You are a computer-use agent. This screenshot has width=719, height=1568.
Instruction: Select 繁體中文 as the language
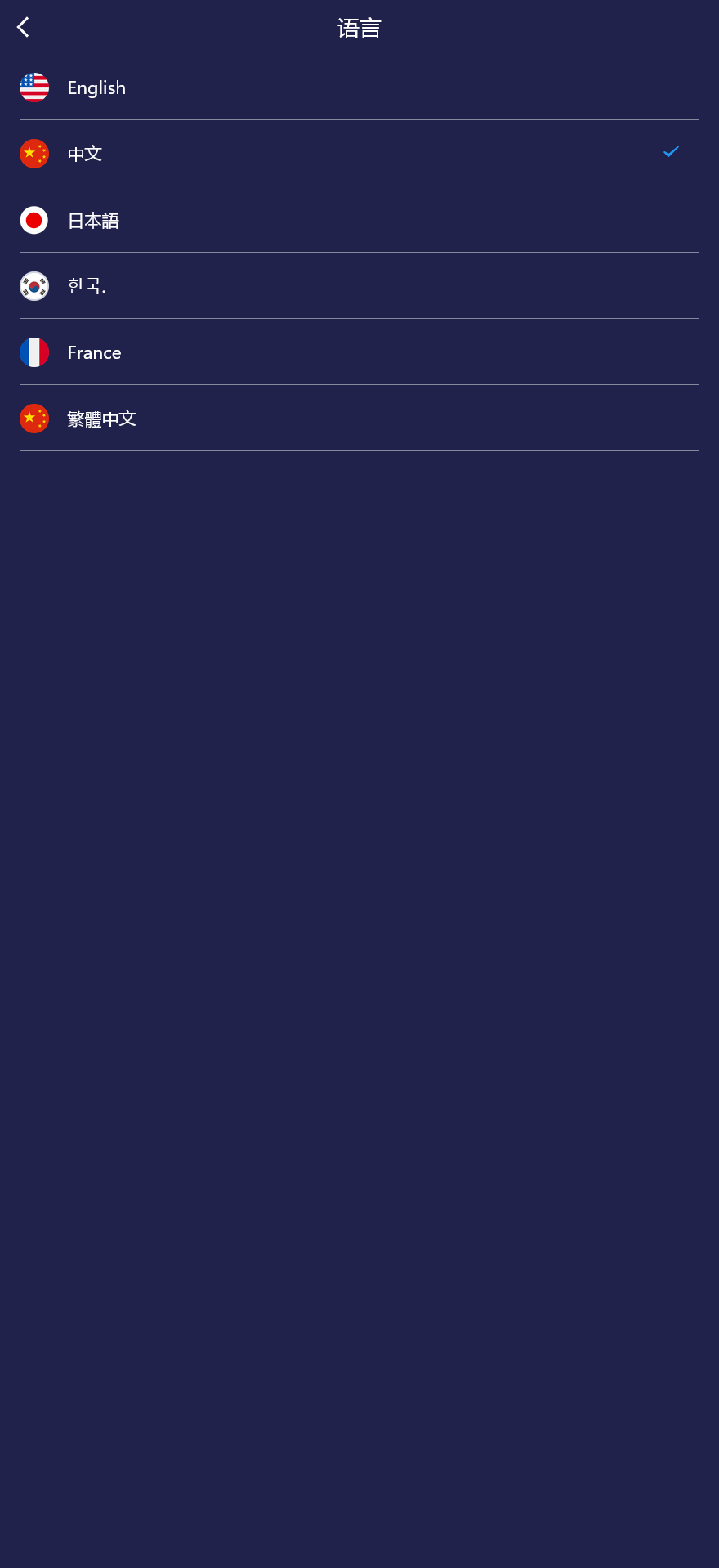click(101, 419)
